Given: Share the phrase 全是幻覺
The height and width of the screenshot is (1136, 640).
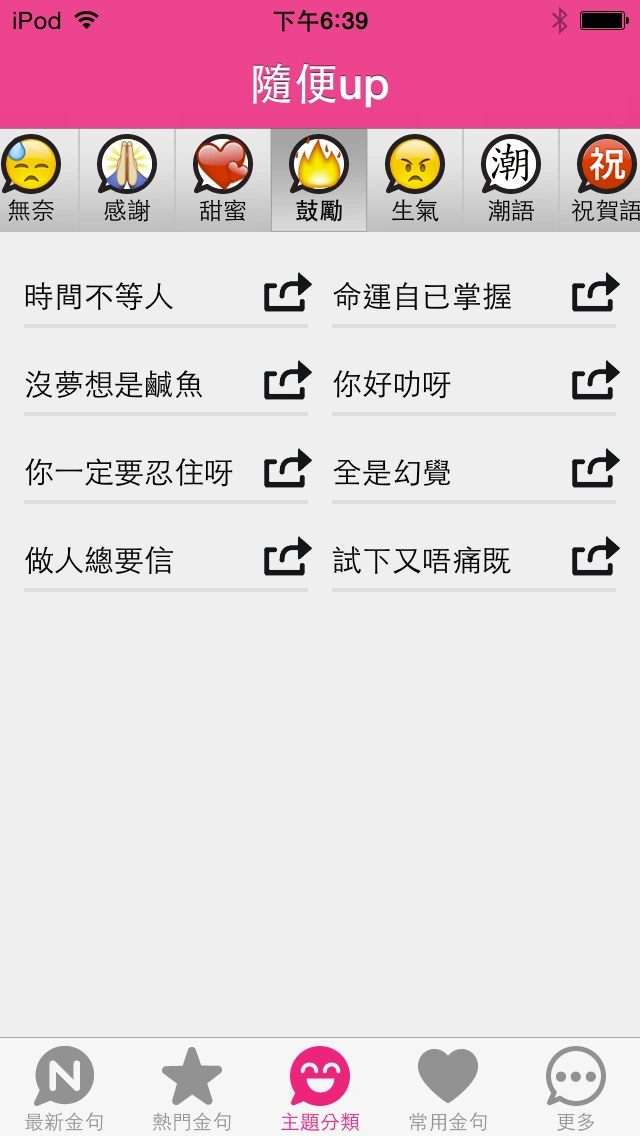Looking at the screenshot, I should click(x=596, y=470).
